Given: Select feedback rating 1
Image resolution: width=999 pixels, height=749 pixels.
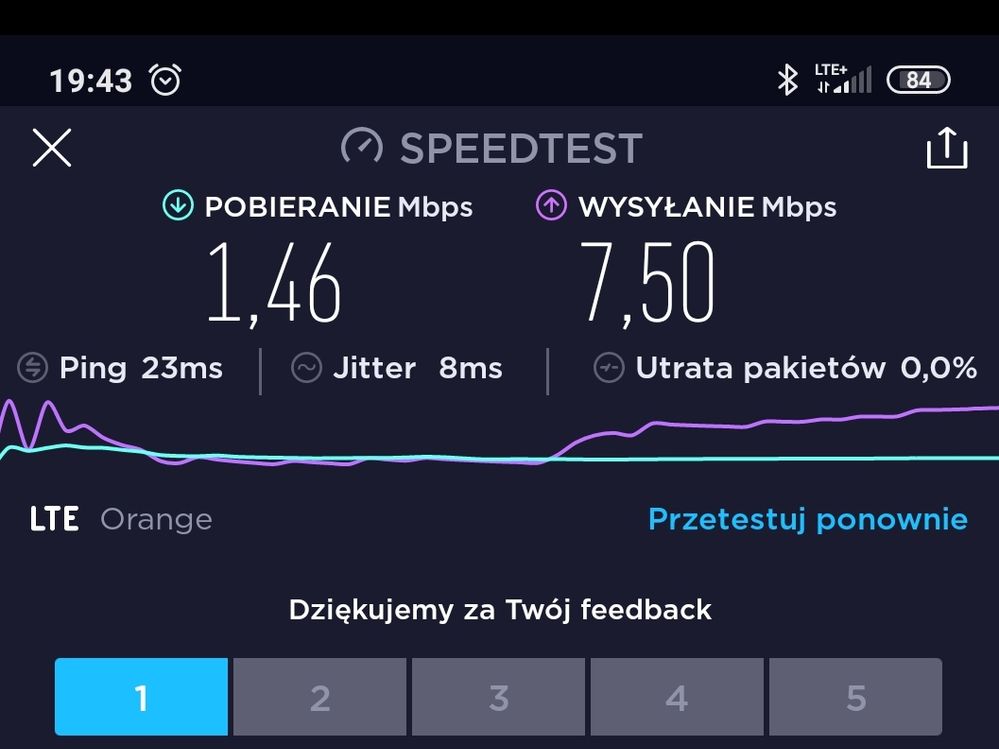Looking at the screenshot, I should 141,697.
